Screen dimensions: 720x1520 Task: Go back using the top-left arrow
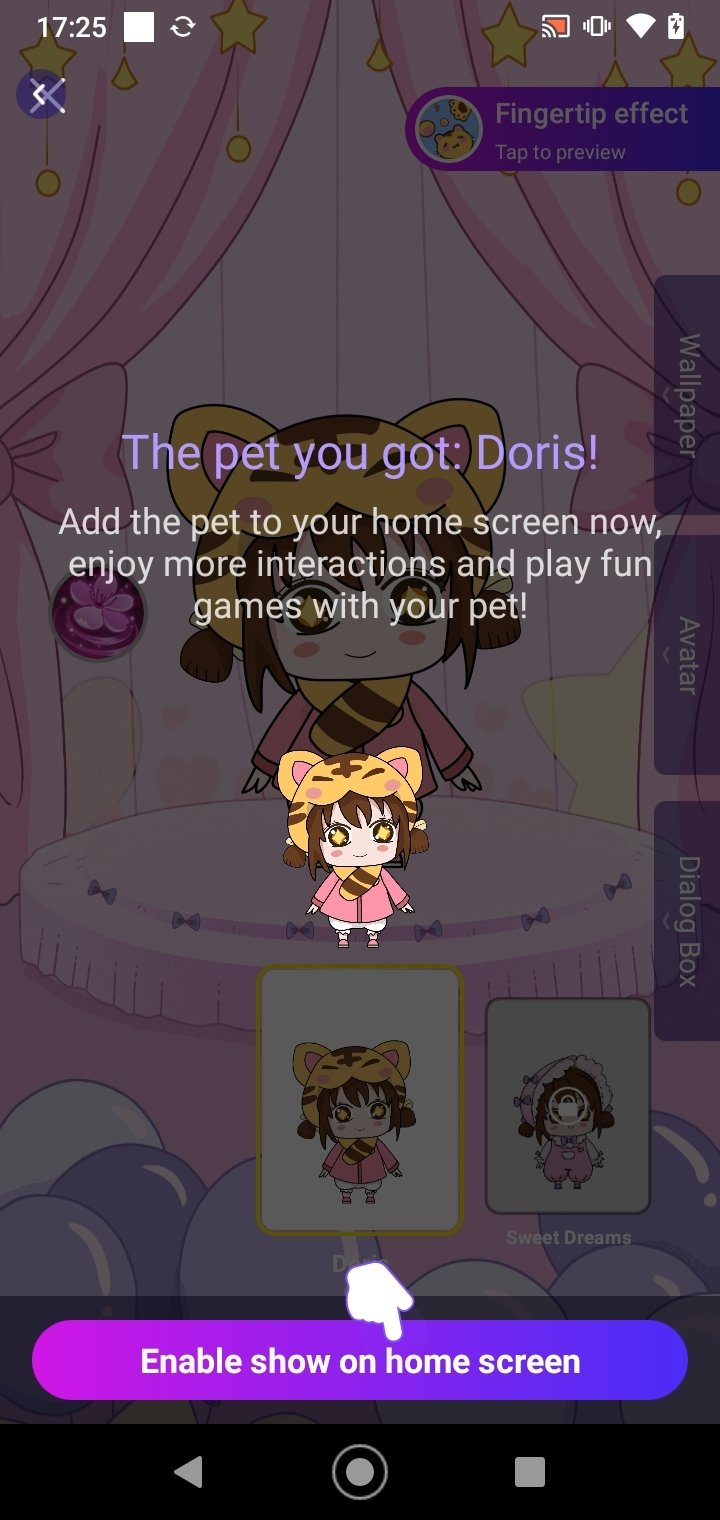pos(42,95)
